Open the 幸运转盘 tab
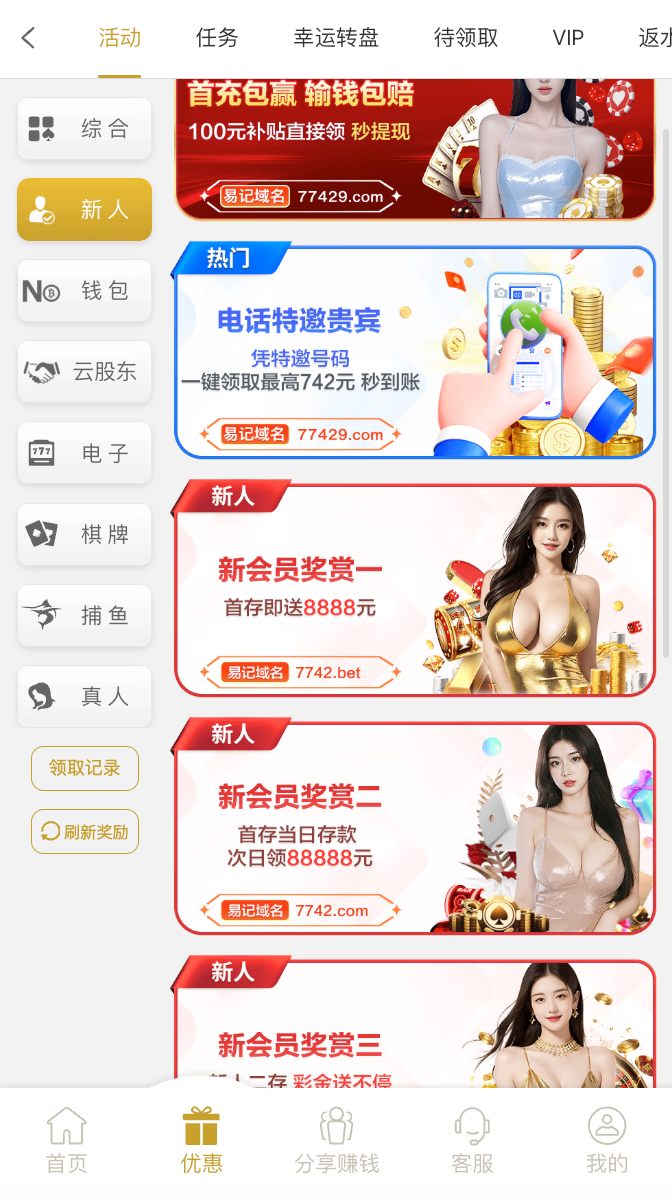 [336, 38]
